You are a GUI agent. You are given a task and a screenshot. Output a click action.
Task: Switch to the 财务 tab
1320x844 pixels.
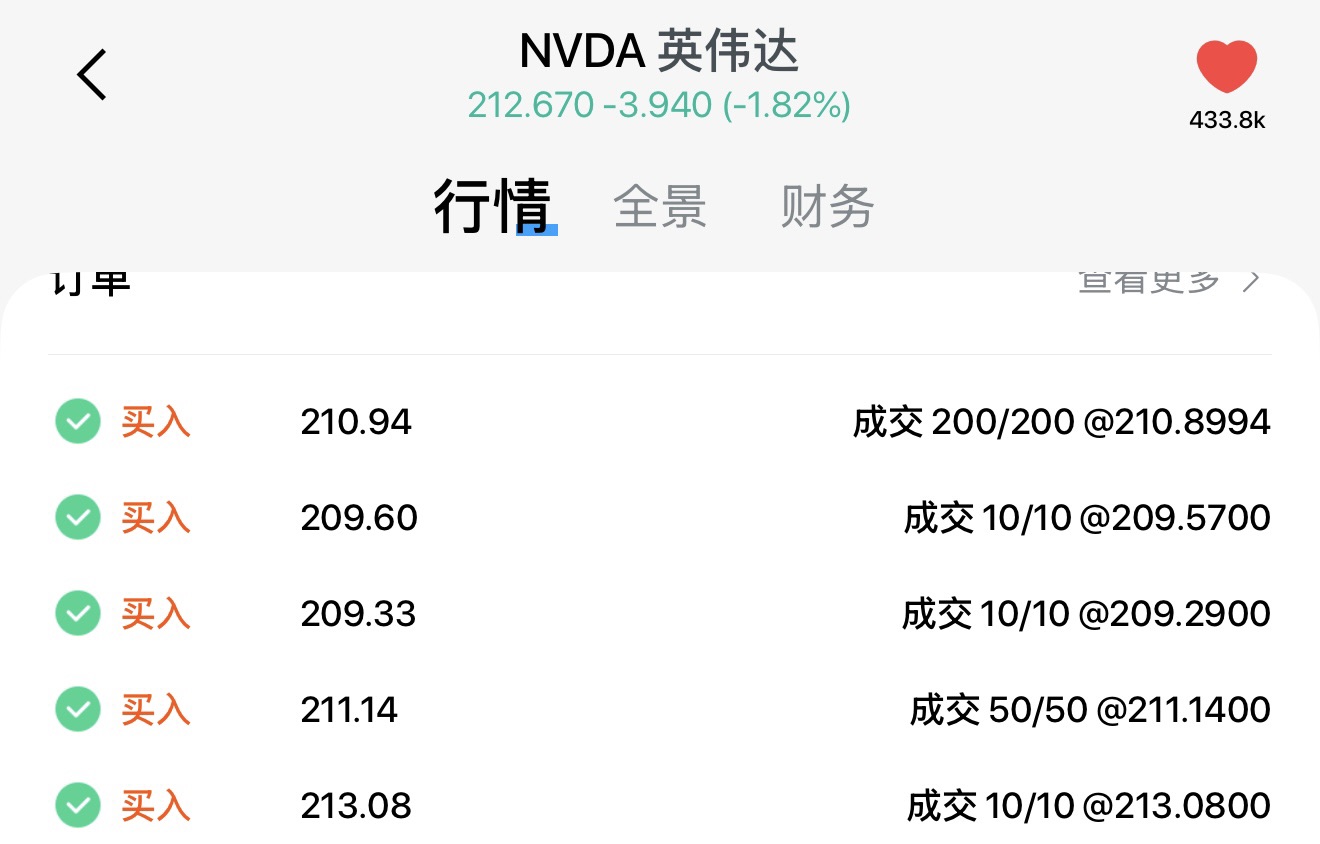coord(827,207)
